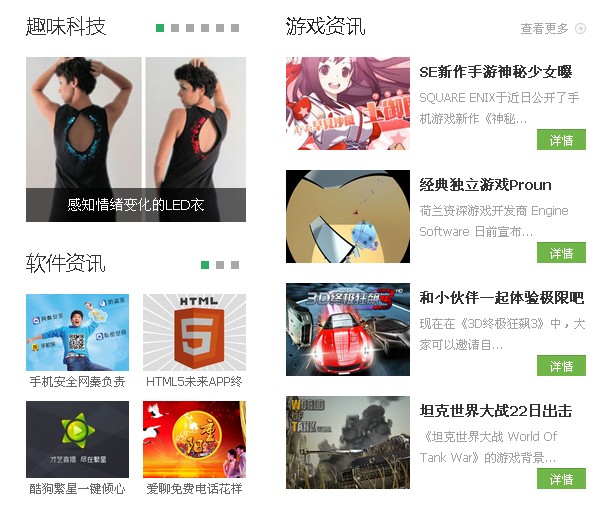
Task: Tap 详情 for 经典独立游戏Proun
Action: coord(561,253)
